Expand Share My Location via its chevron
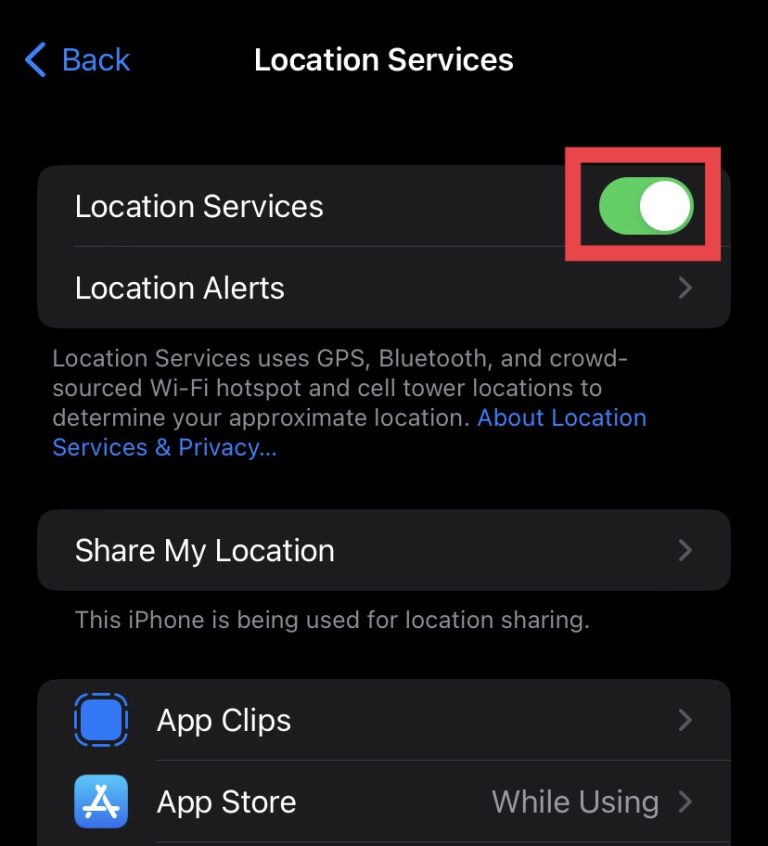768x846 pixels. (x=686, y=550)
